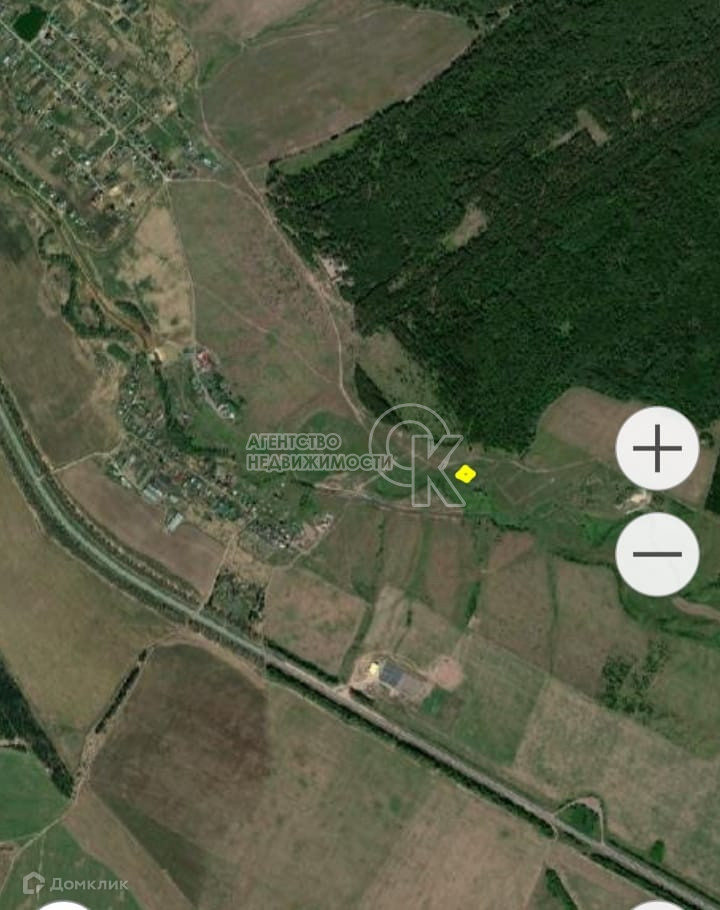Zoom out of the satellite map
Image resolution: width=720 pixels, height=910 pixels.
(657, 554)
